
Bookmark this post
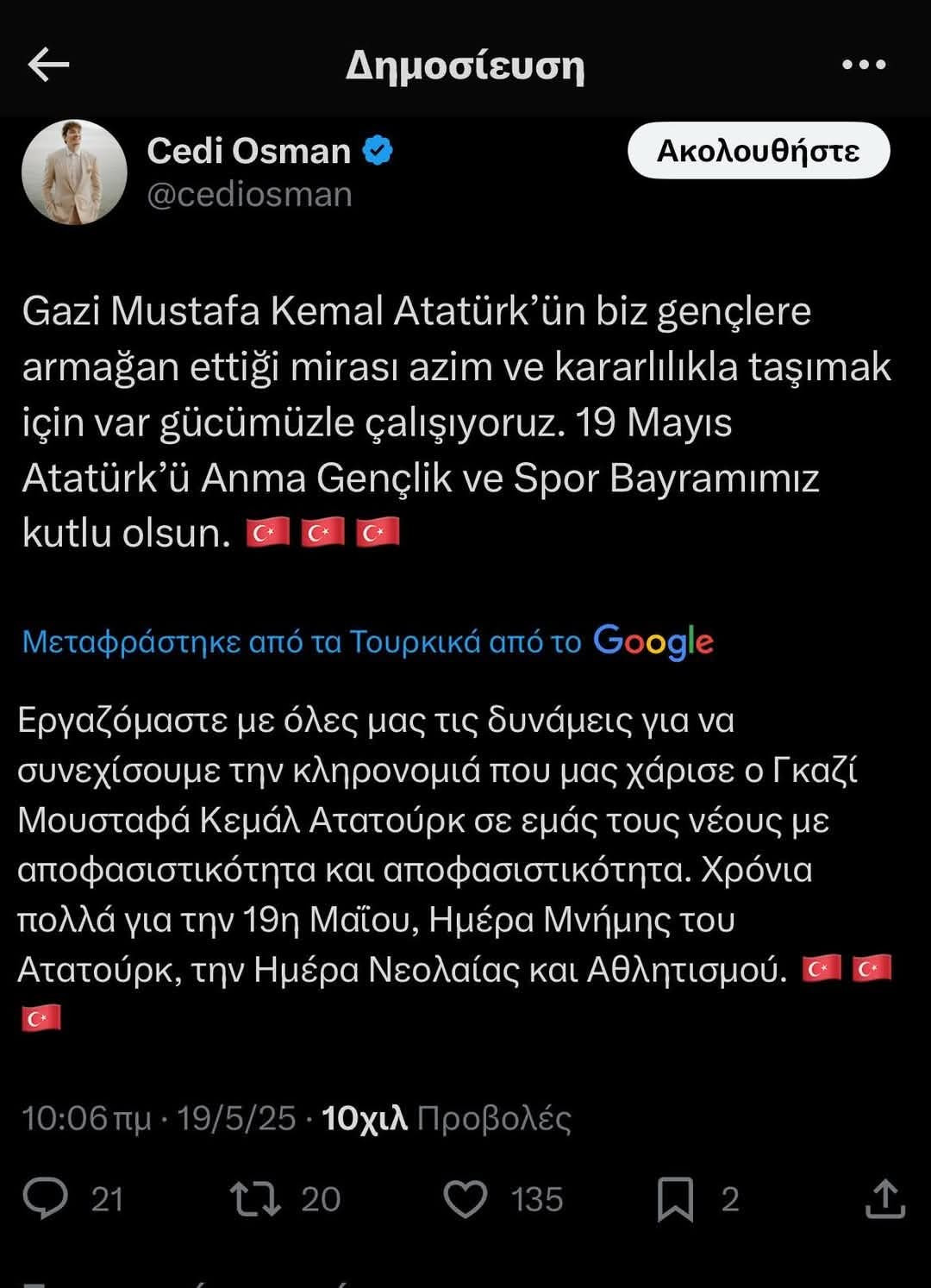coord(675,1198)
